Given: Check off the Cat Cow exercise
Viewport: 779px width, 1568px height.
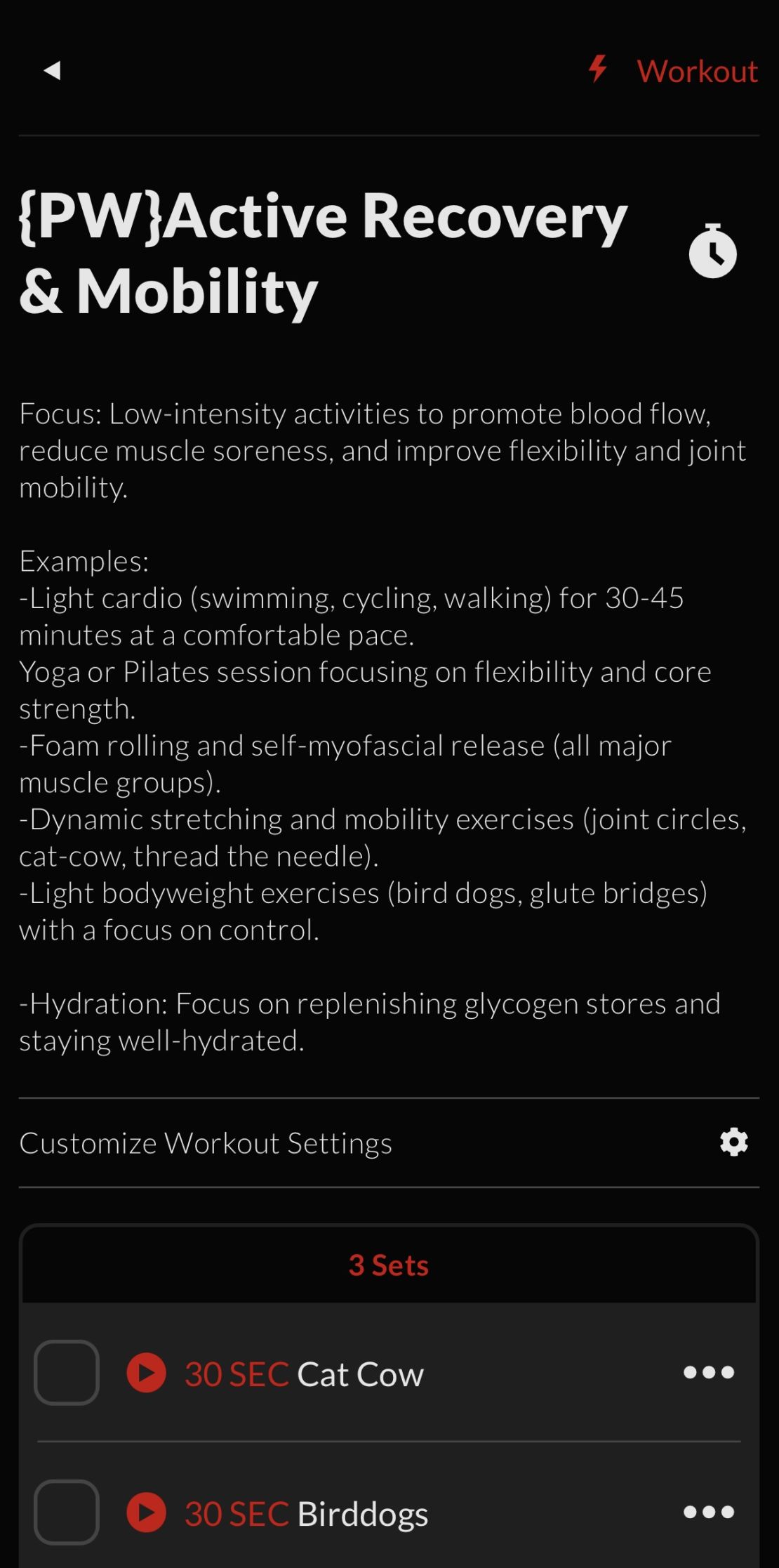Looking at the screenshot, I should [67, 1373].
